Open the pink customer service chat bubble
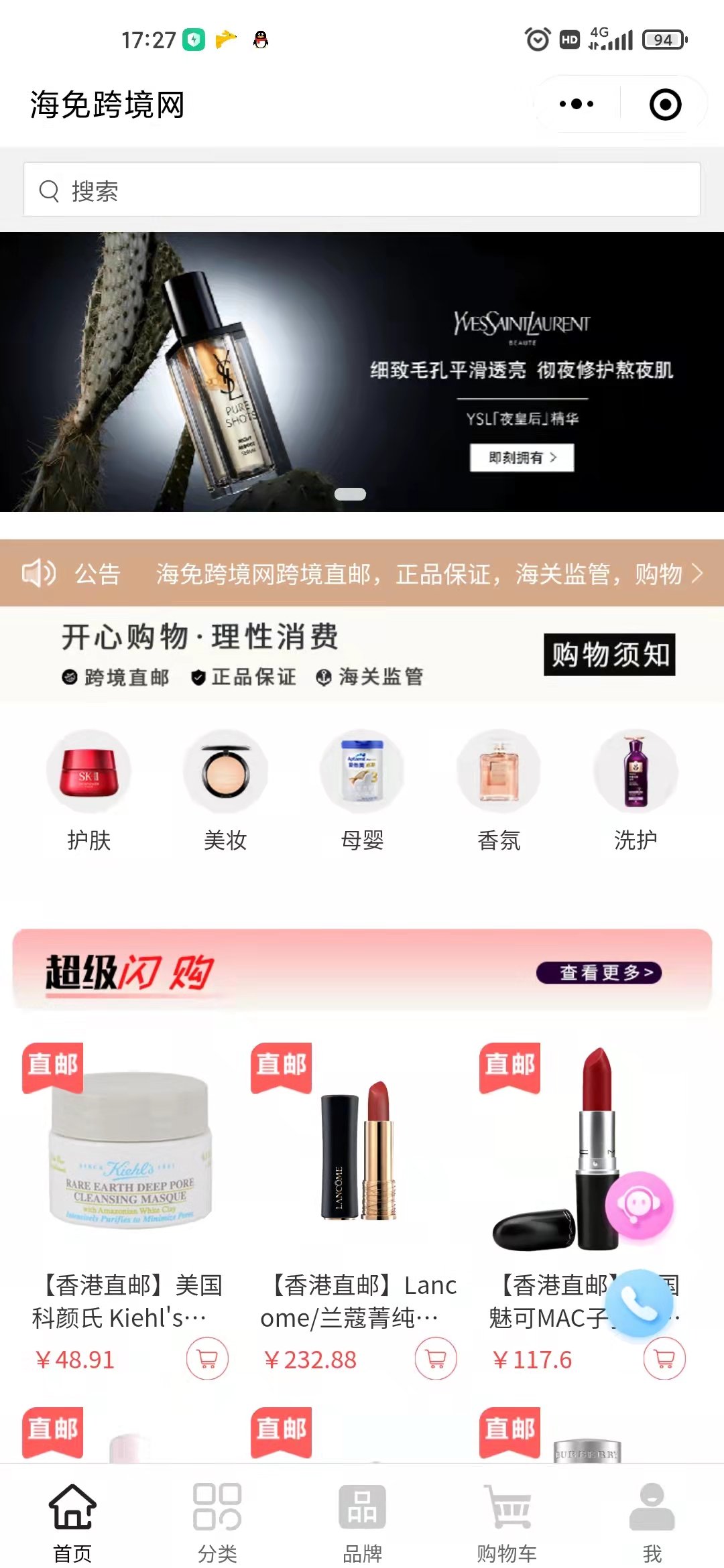Viewport: 724px width, 1568px height. coord(639,1205)
